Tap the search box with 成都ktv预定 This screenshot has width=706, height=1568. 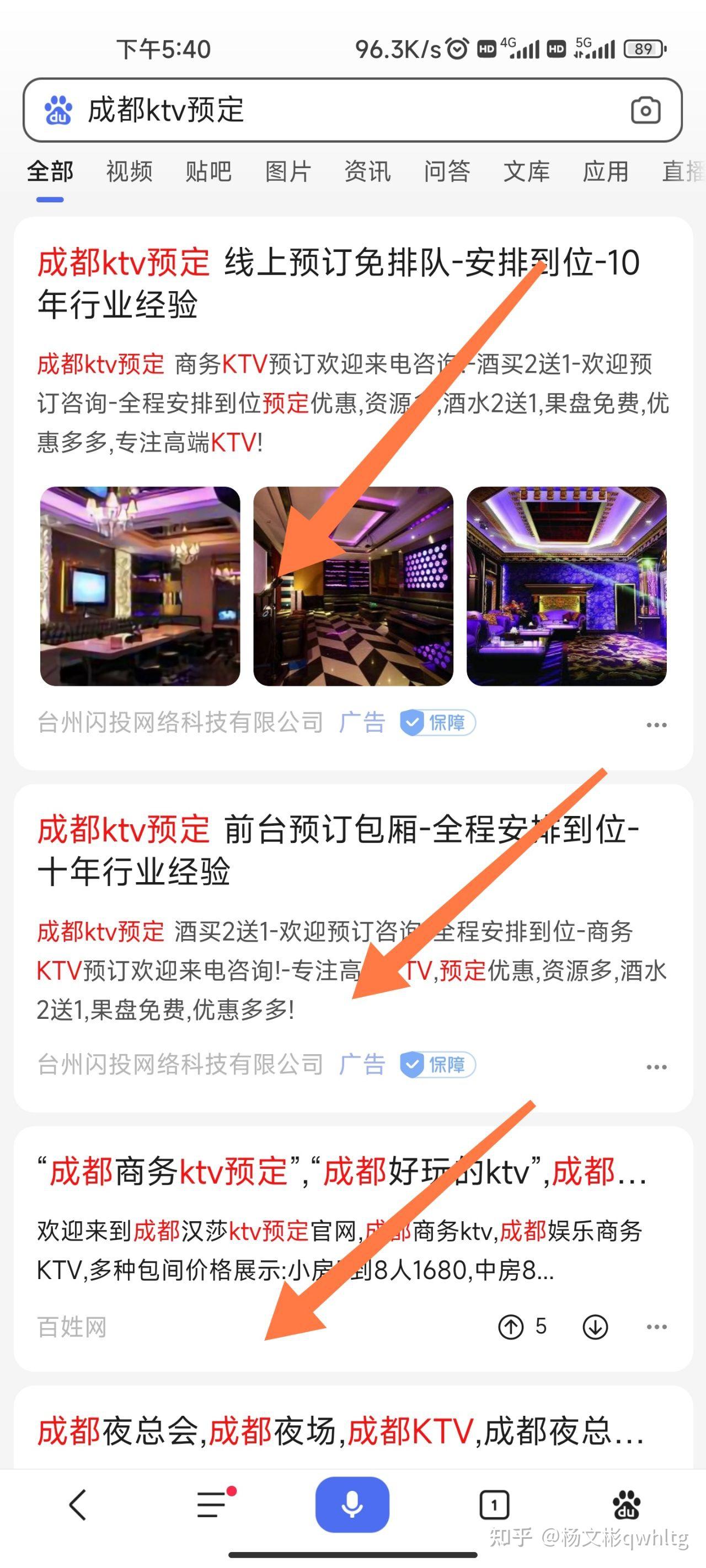[352, 110]
